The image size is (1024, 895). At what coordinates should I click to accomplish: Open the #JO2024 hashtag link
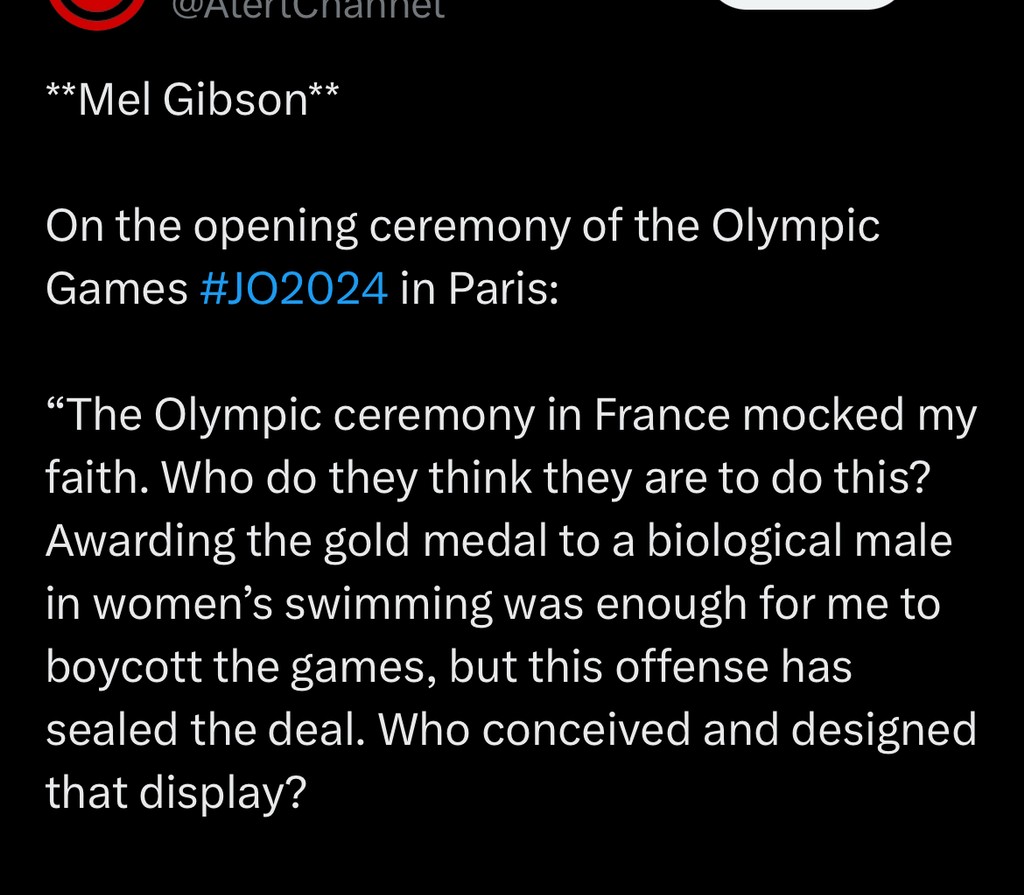(294, 288)
